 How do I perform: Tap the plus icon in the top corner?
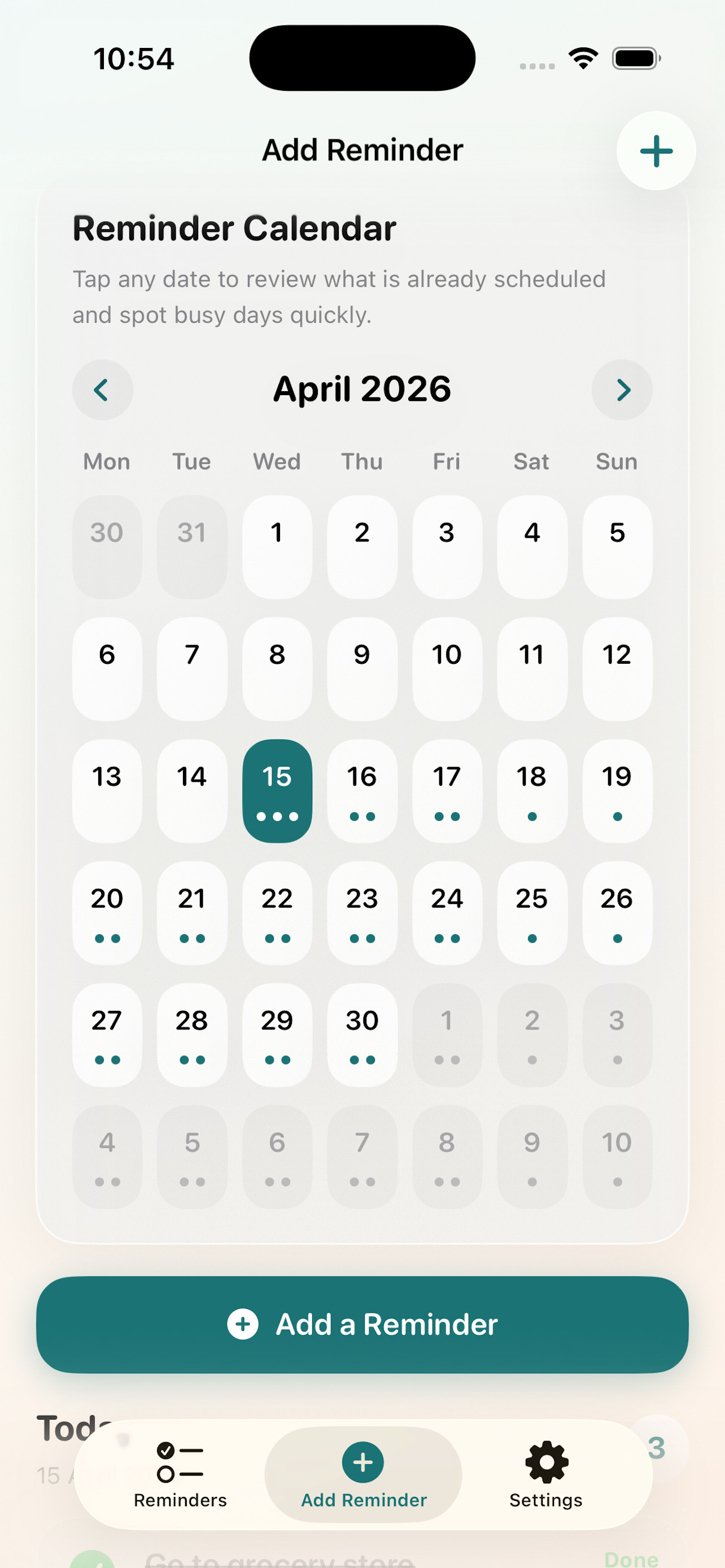coord(656,151)
